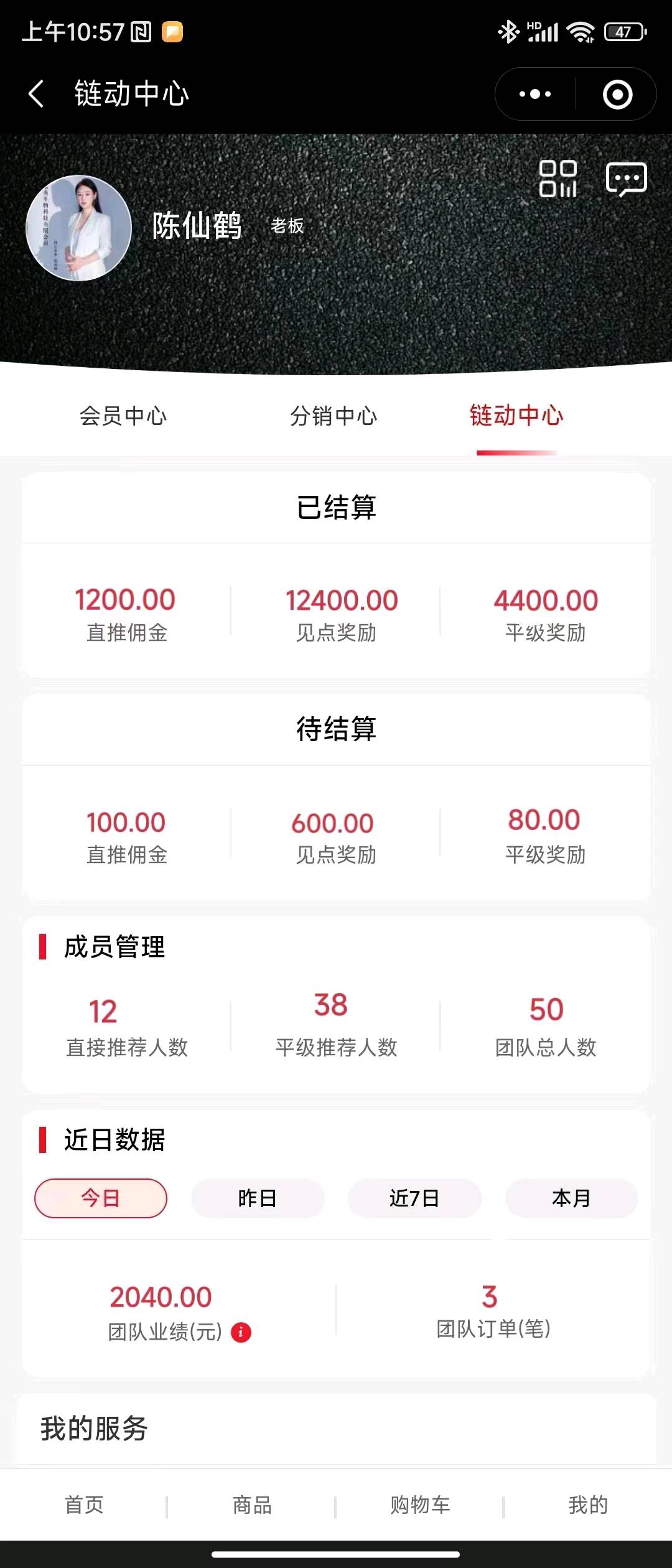Viewport: 672px width, 1568px height.
Task: Select the 链动中心 tab
Action: [x=516, y=416]
